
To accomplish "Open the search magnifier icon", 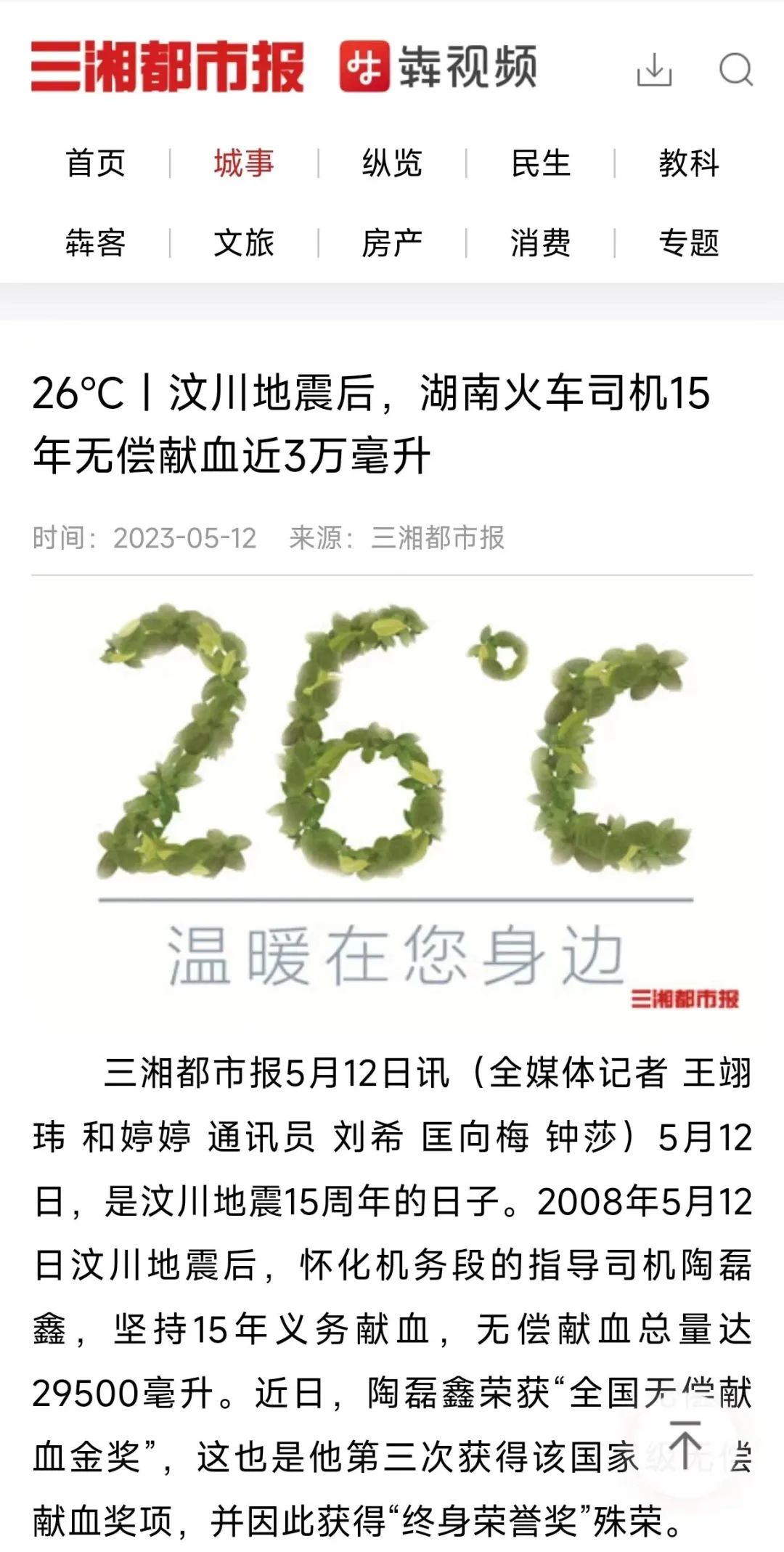I will (x=735, y=70).
